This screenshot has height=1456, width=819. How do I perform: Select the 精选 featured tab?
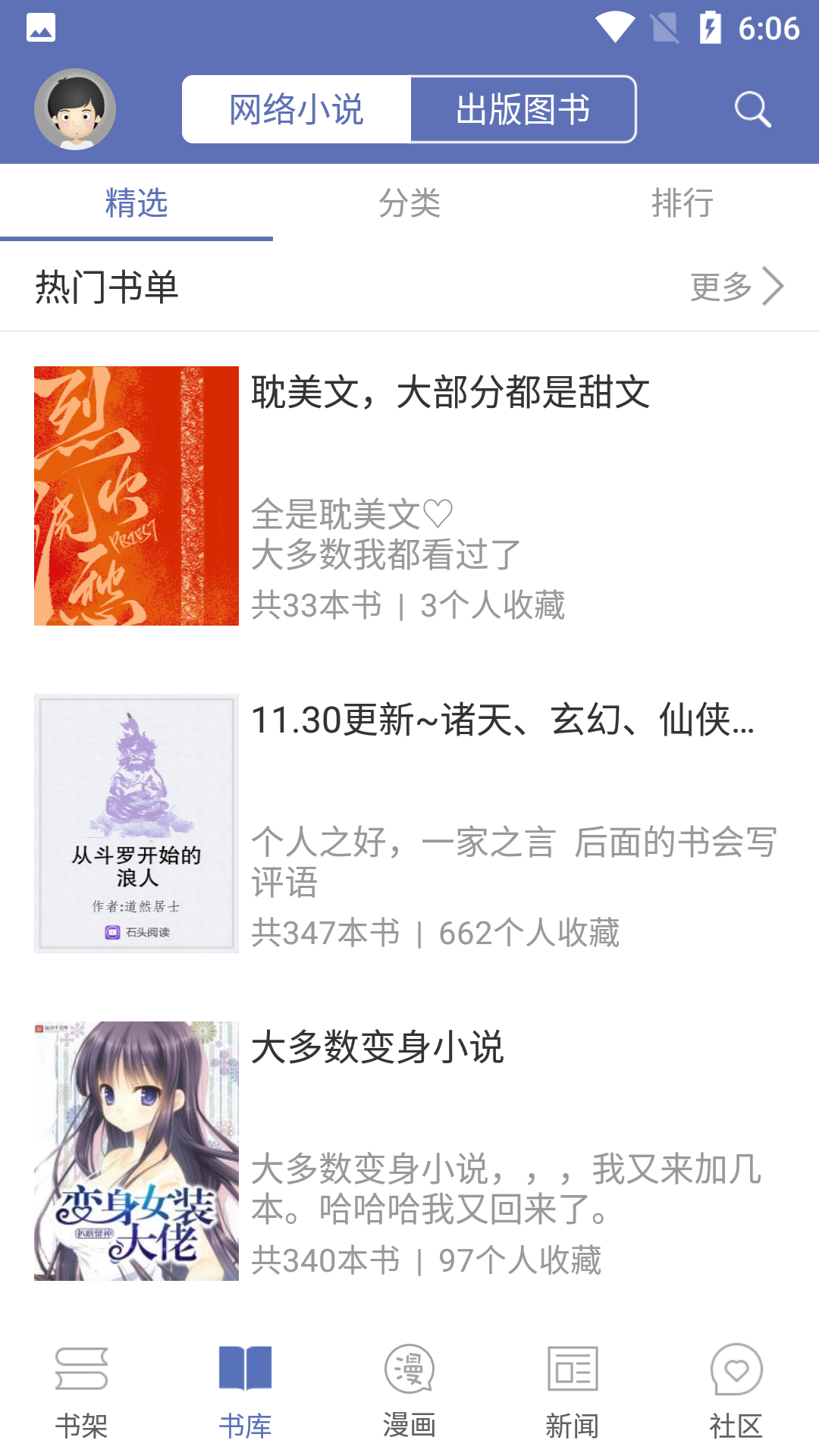click(137, 202)
